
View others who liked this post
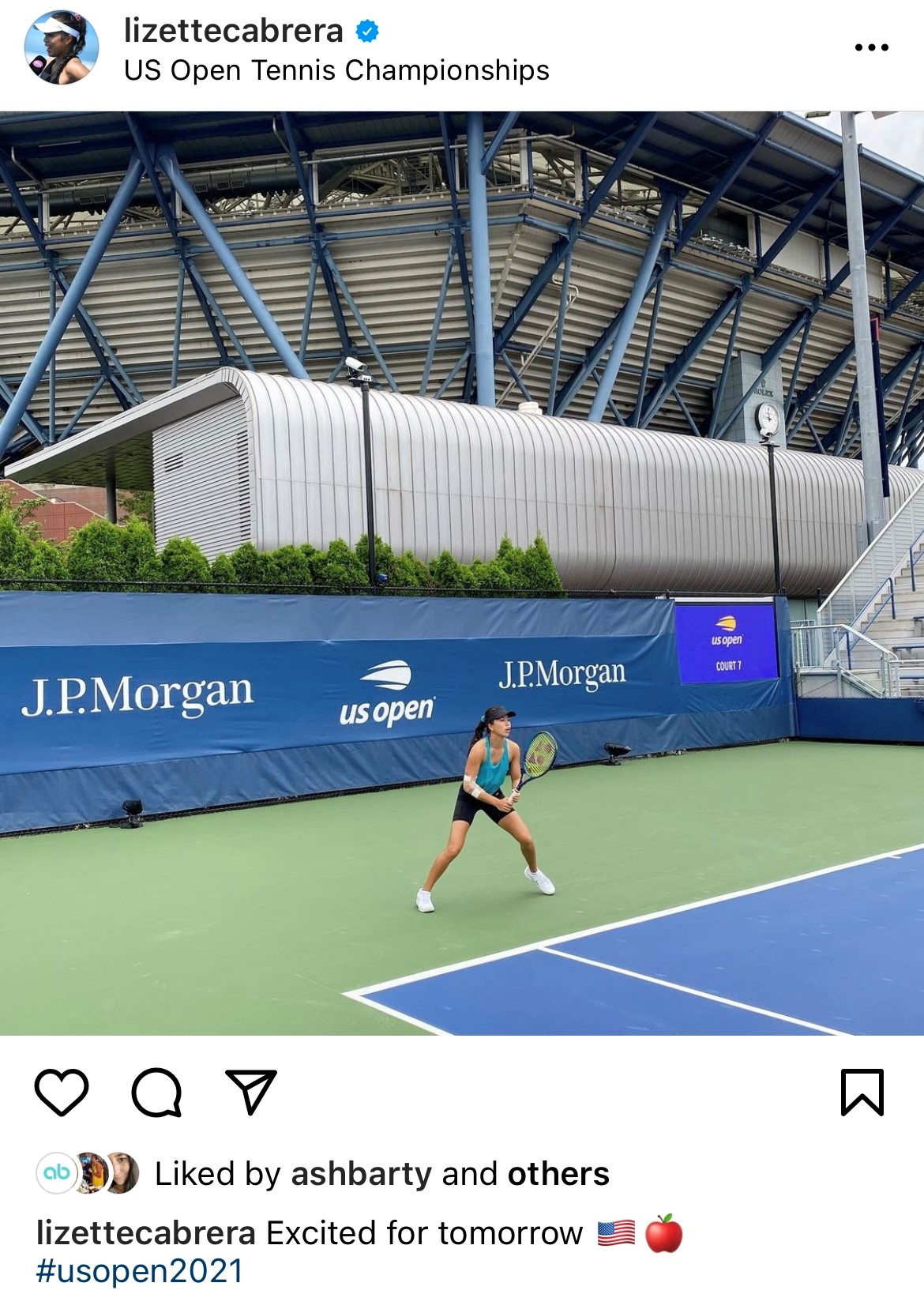pos(558,1174)
